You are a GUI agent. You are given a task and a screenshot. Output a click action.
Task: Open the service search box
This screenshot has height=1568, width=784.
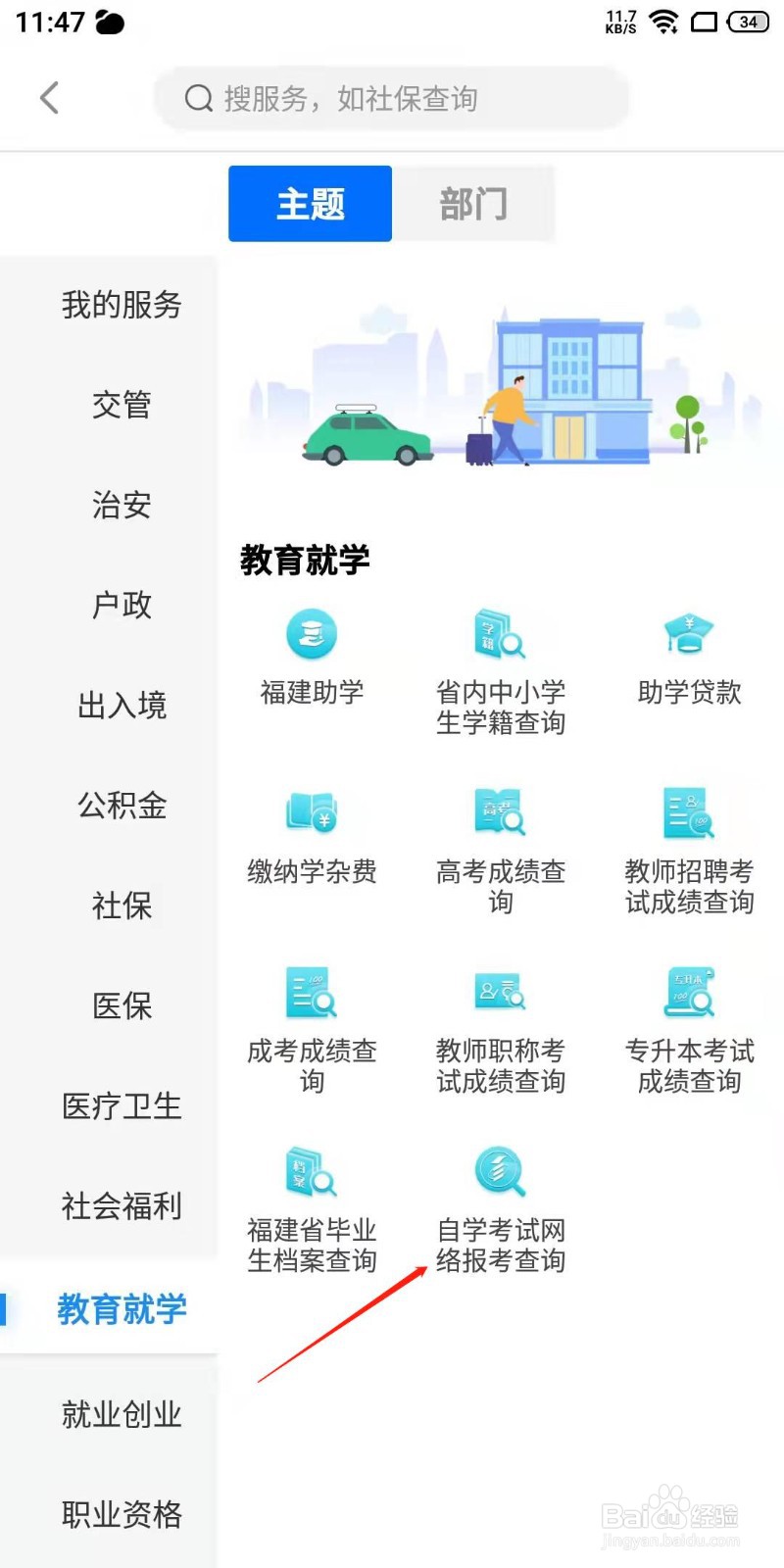391,98
